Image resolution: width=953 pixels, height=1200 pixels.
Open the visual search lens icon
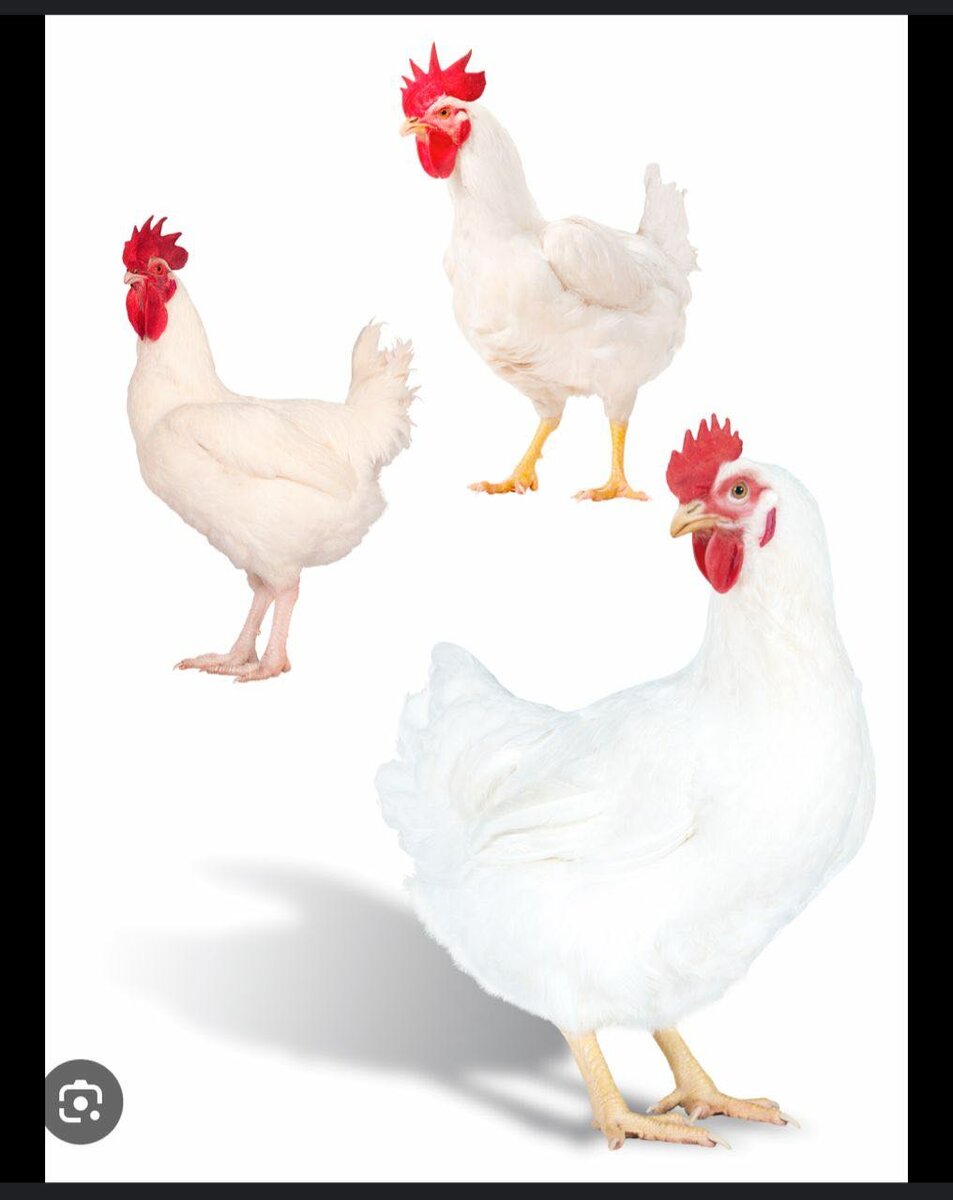point(83,1102)
